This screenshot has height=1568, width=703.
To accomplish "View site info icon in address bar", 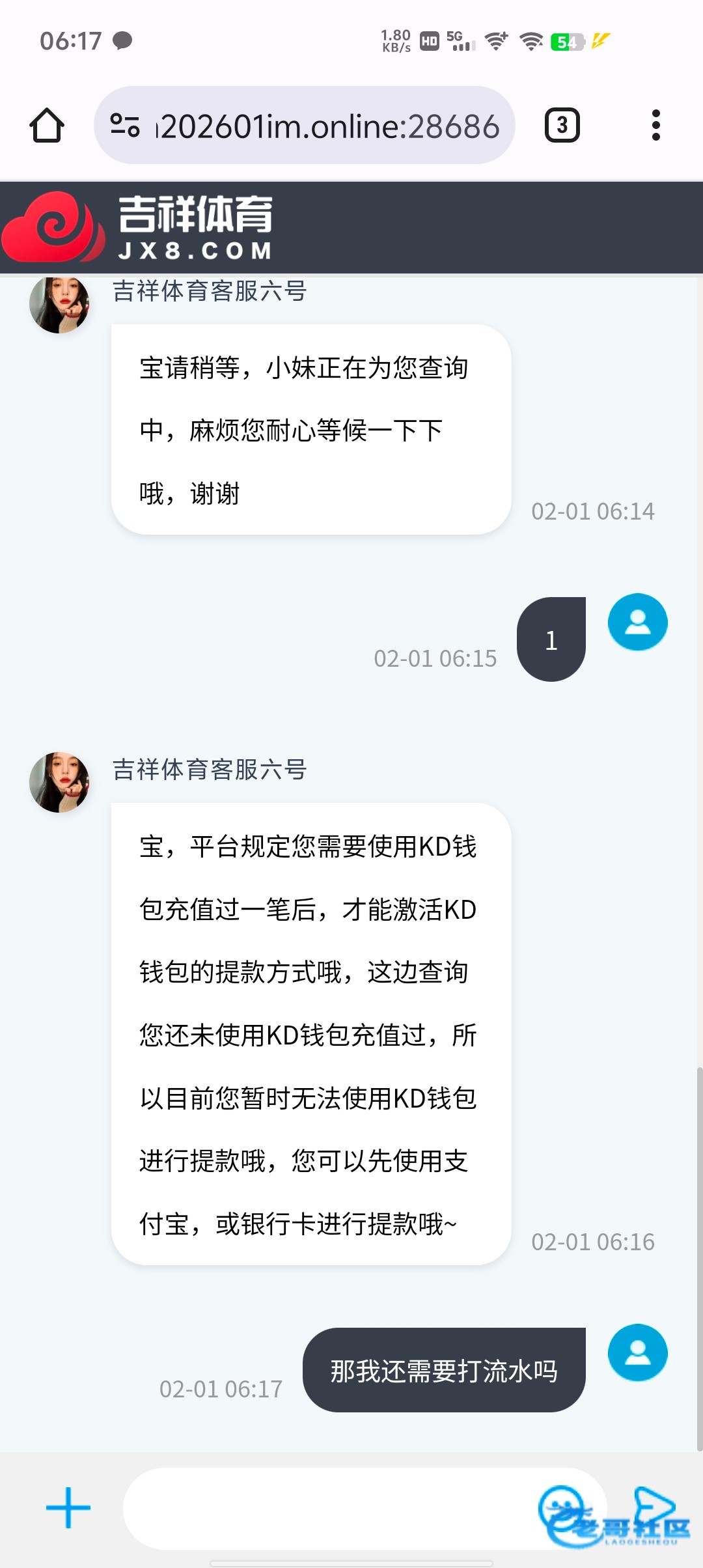I will tap(125, 125).
